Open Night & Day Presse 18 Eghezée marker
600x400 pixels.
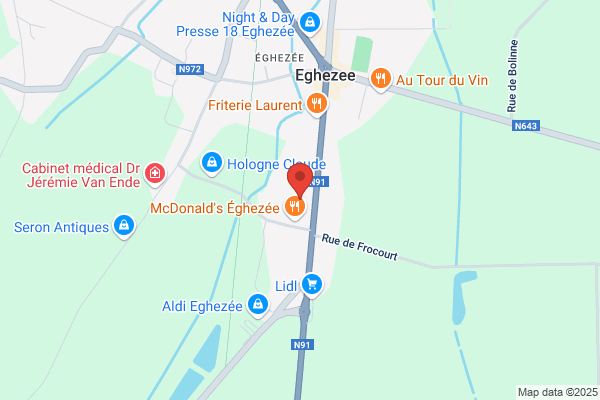[x=310, y=22]
